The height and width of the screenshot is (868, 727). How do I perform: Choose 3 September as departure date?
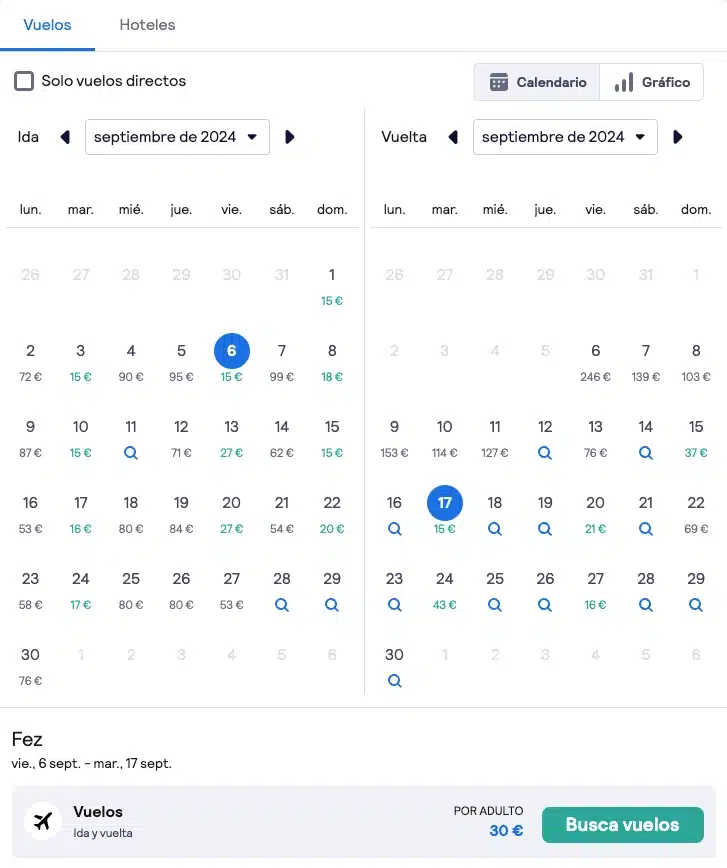[81, 359]
